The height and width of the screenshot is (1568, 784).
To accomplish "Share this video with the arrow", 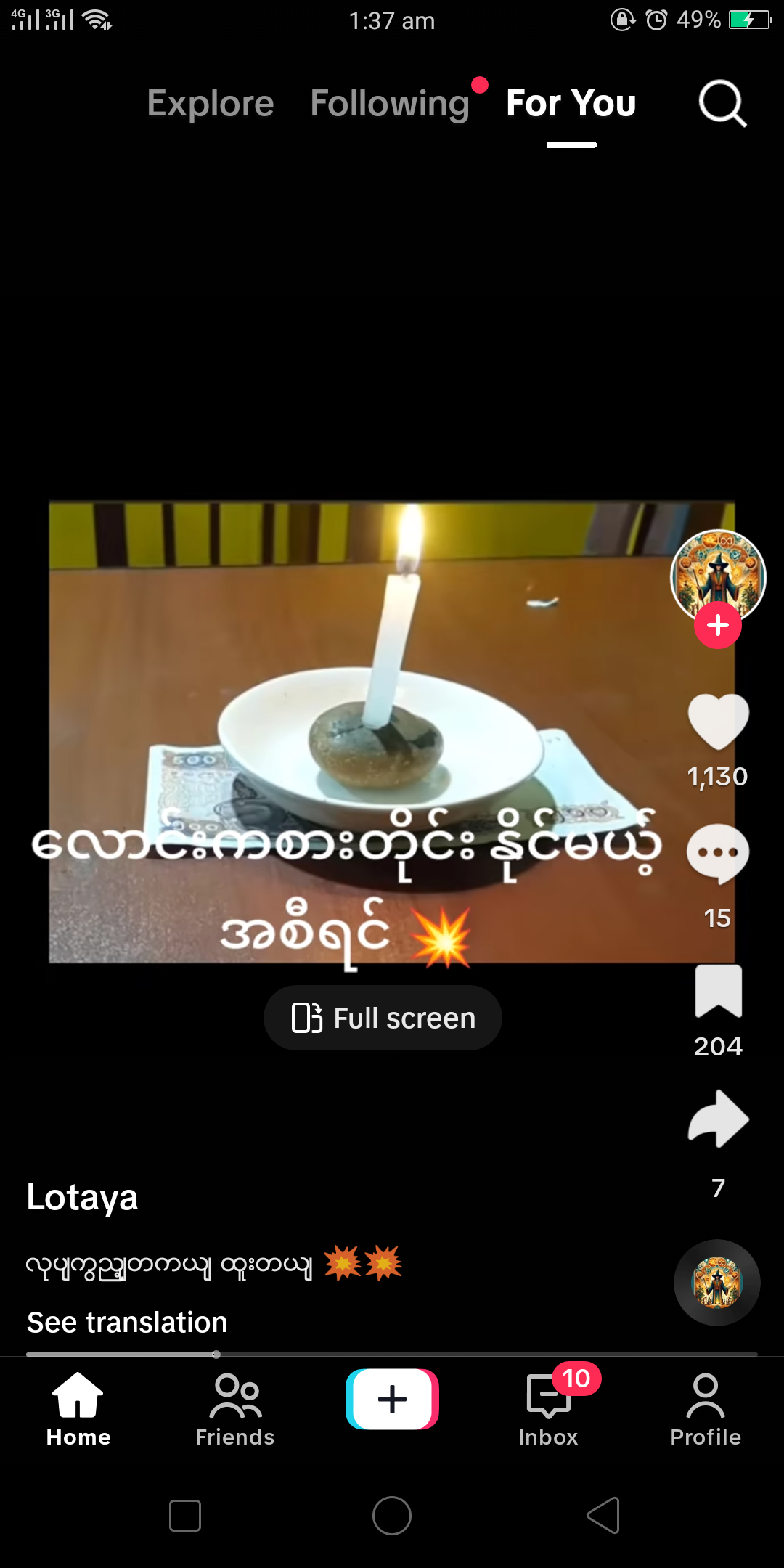I will point(717,1119).
